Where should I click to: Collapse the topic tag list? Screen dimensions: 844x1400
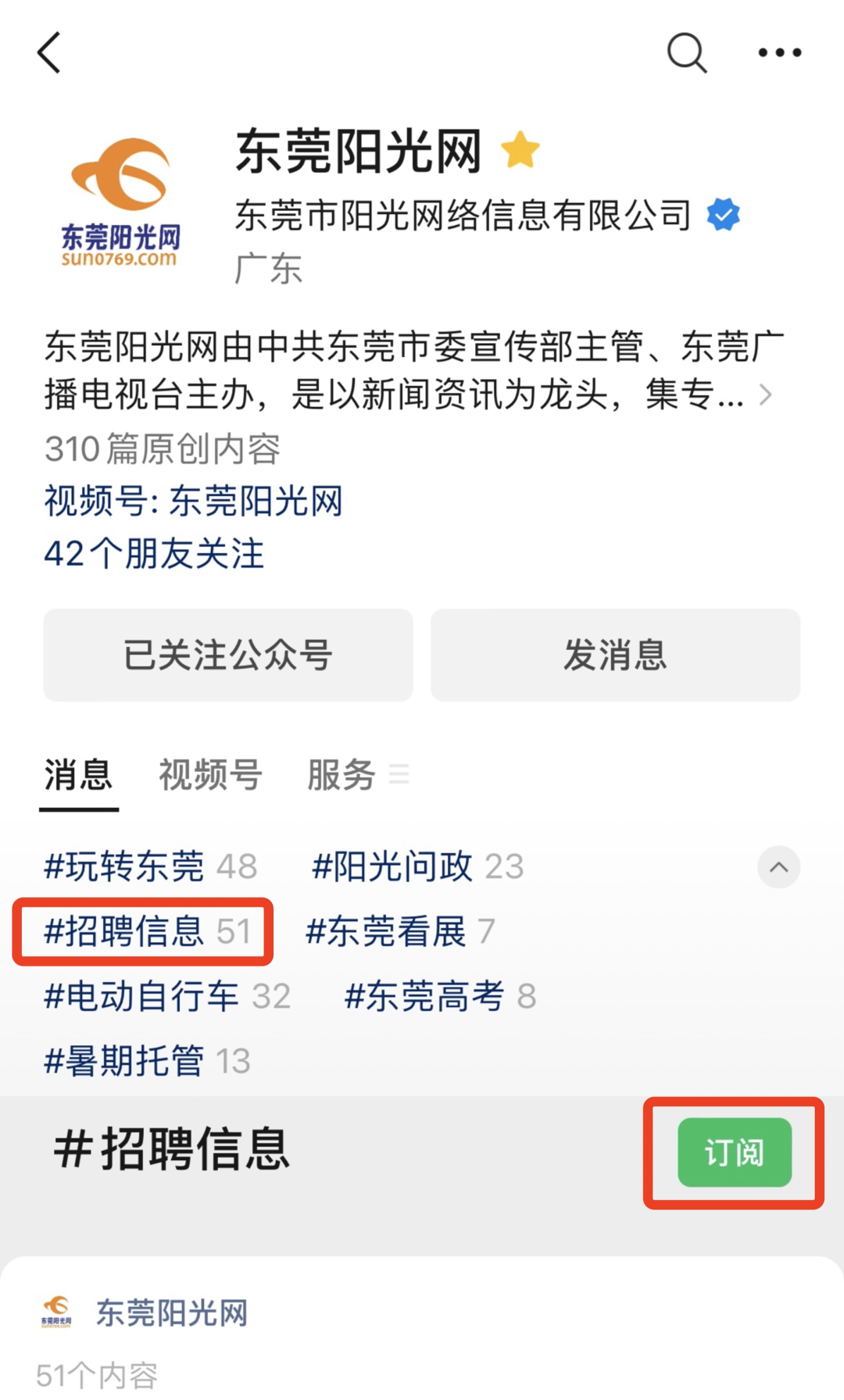[778, 867]
